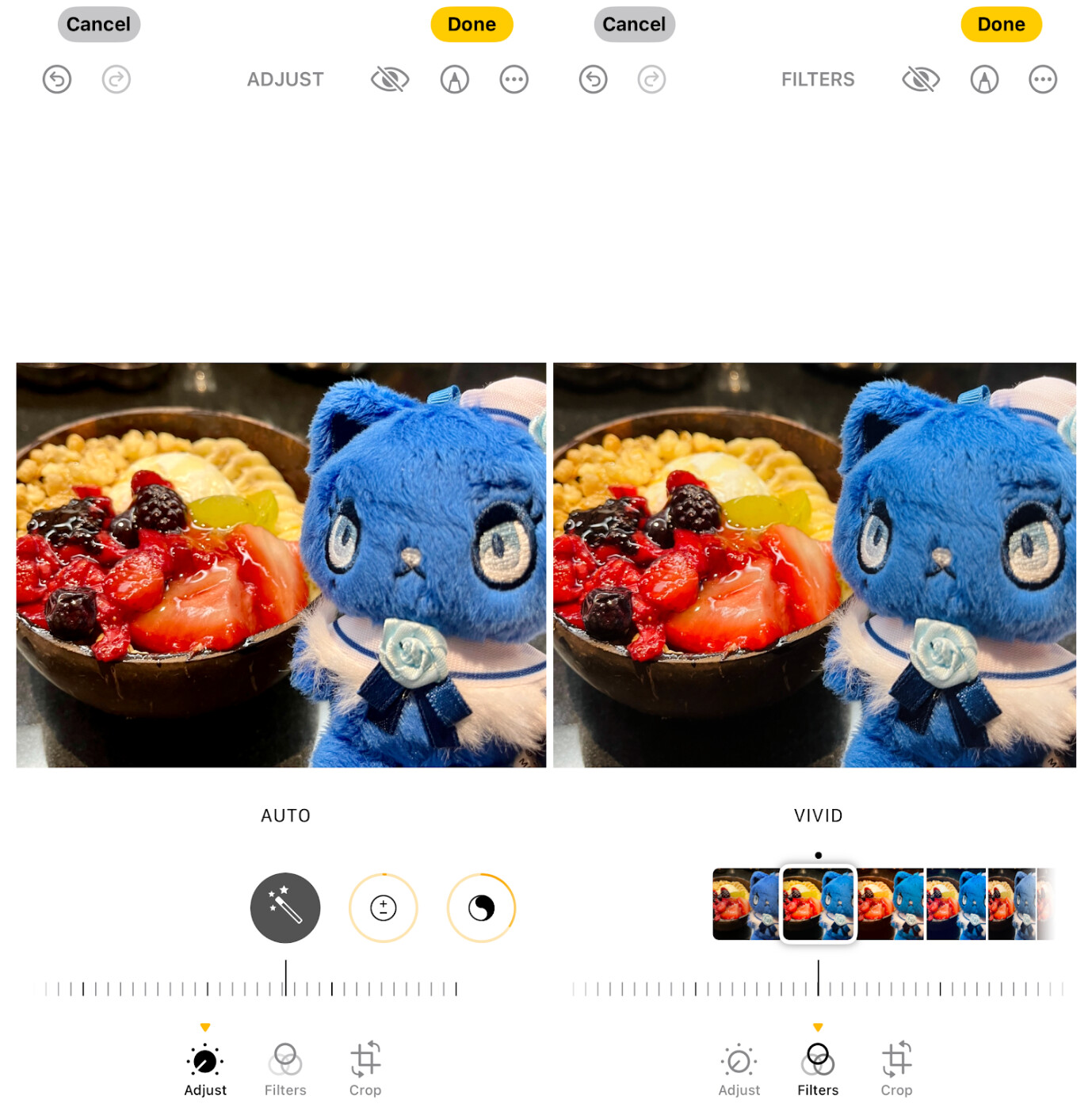
Task: Open the Exposure adjustment control
Action: click(383, 908)
